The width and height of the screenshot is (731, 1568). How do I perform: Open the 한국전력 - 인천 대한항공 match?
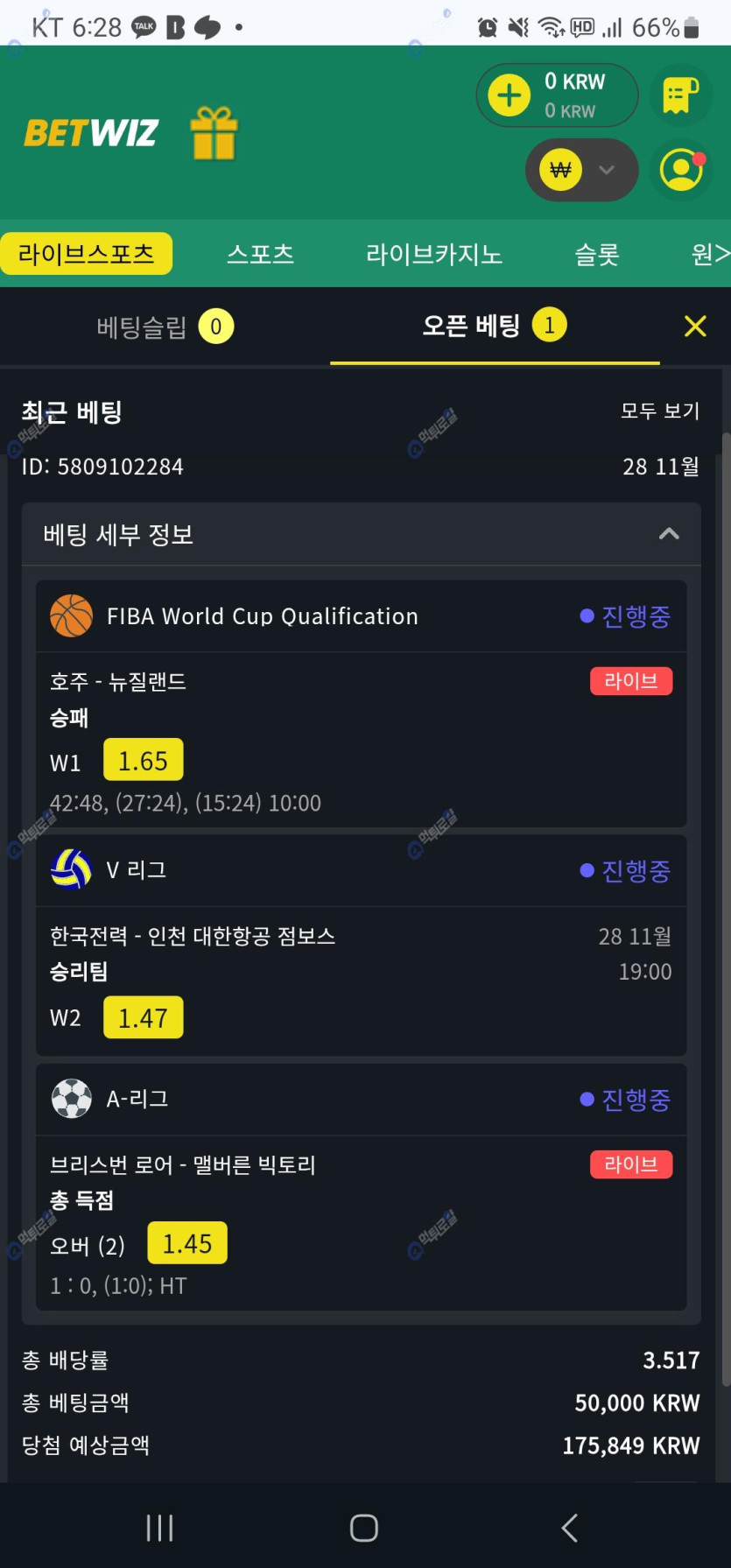click(193, 936)
